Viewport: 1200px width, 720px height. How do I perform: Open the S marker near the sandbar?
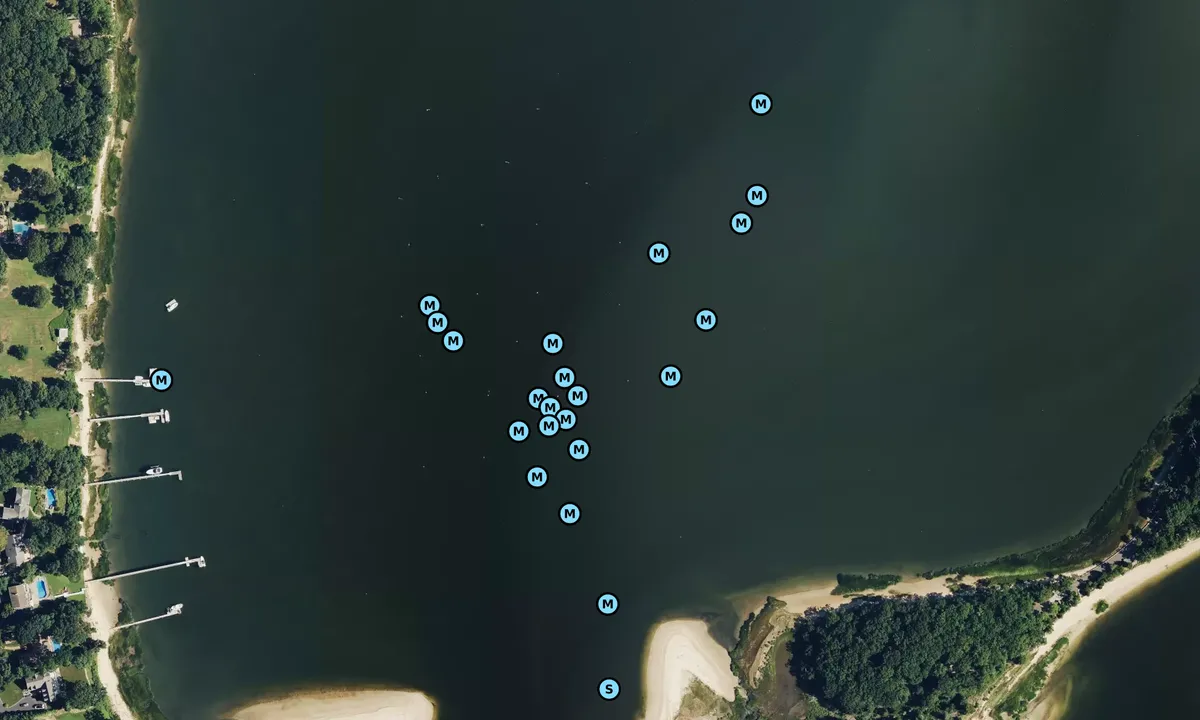[608, 689]
